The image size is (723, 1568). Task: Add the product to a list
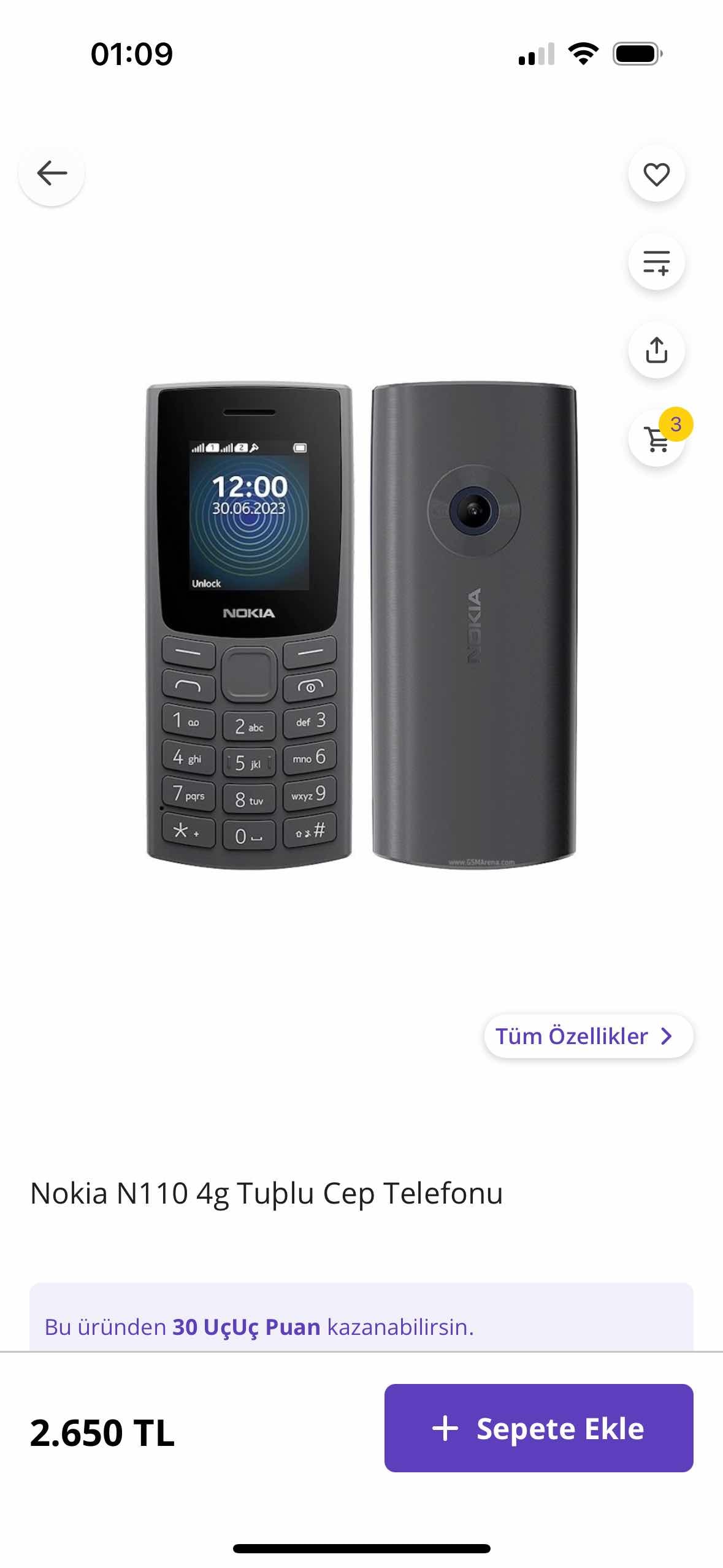click(x=656, y=263)
